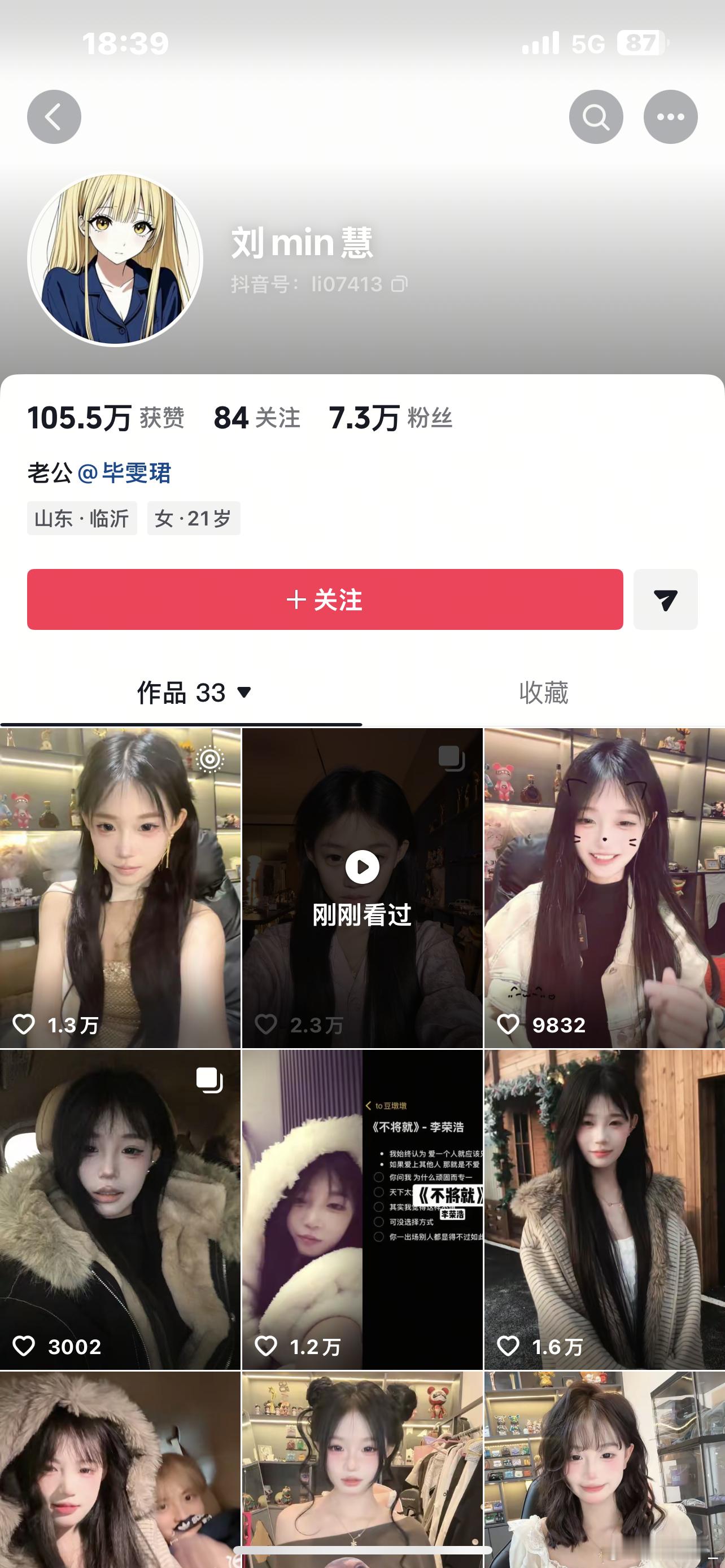This screenshot has width=725, height=1568.
Task: Open the three-dot more options menu
Action: click(x=671, y=117)
